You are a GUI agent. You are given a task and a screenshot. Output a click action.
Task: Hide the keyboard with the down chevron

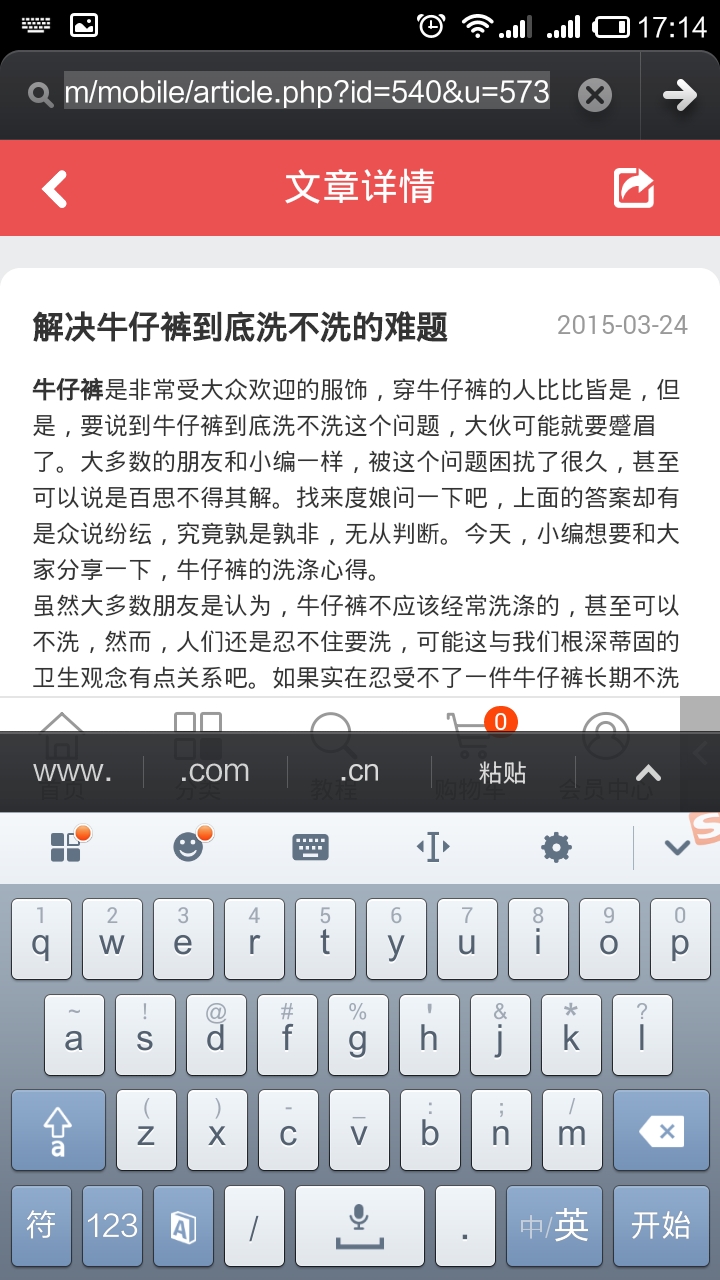[x=677, y=847]
